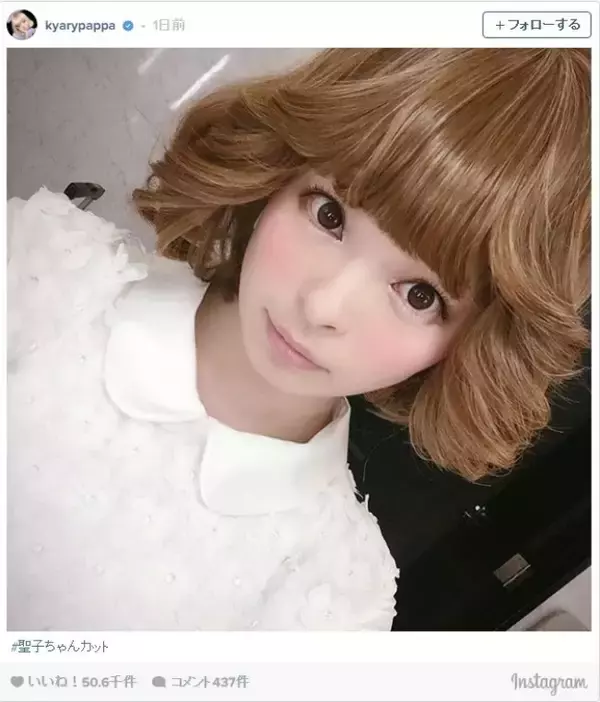The height and width of the screenshot is (702, 600).
Task: Open the #聖子ちゃんカット hashtag
Action: (59, 647)
